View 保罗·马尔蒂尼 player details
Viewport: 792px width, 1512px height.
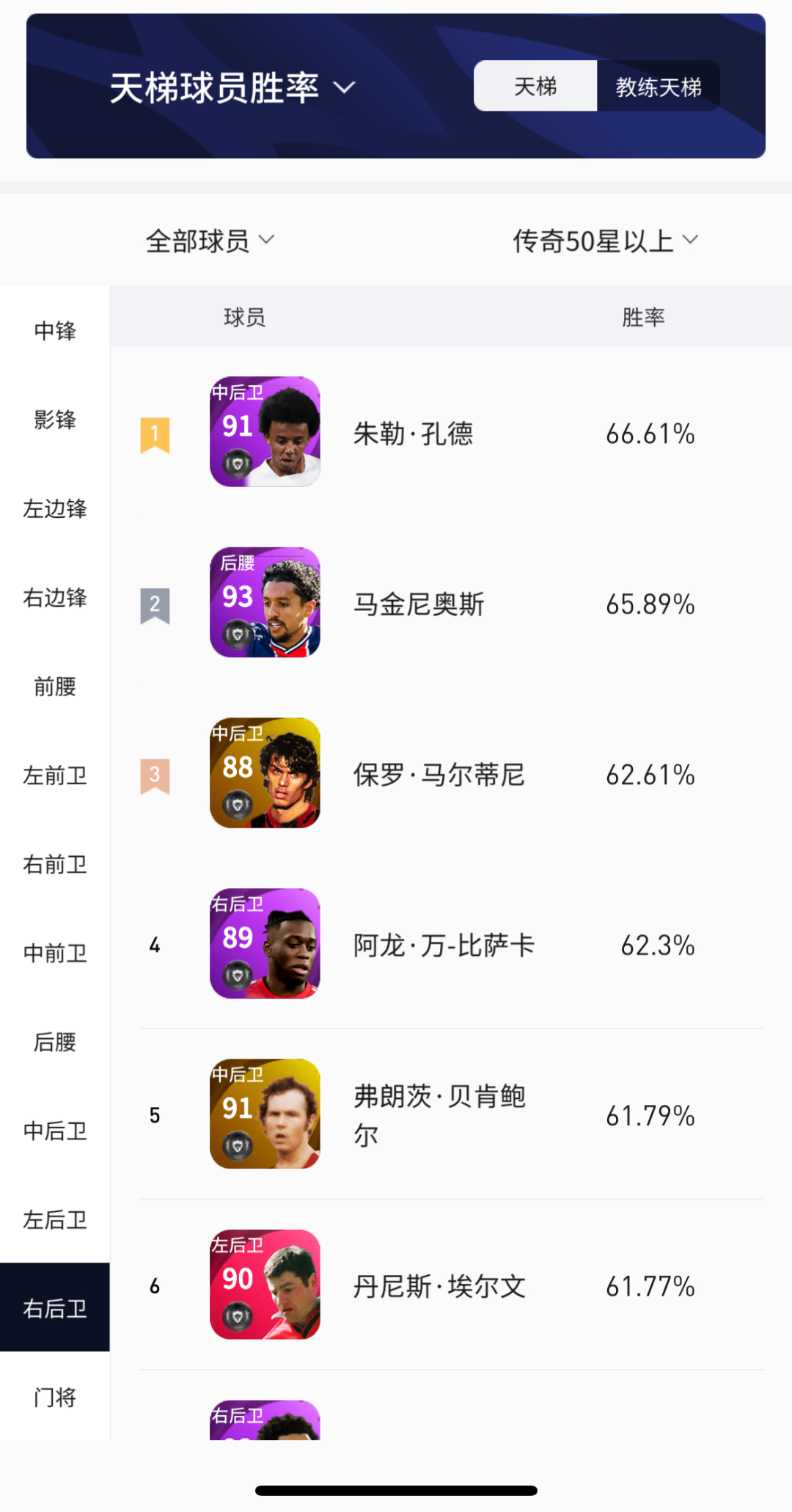pyautogui.click(x=439, y=775)
